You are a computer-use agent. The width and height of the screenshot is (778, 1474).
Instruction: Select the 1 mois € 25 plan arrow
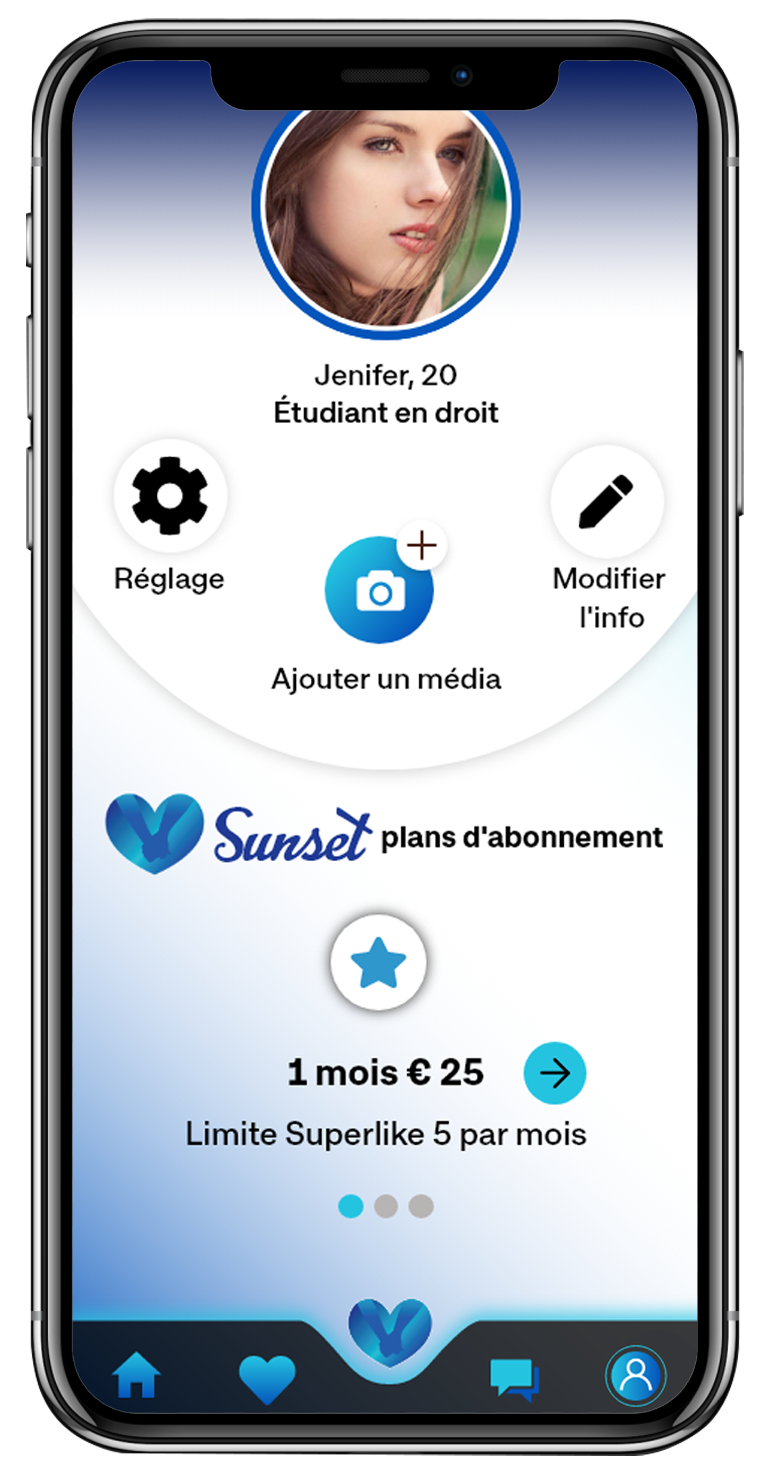point(555,1073)
